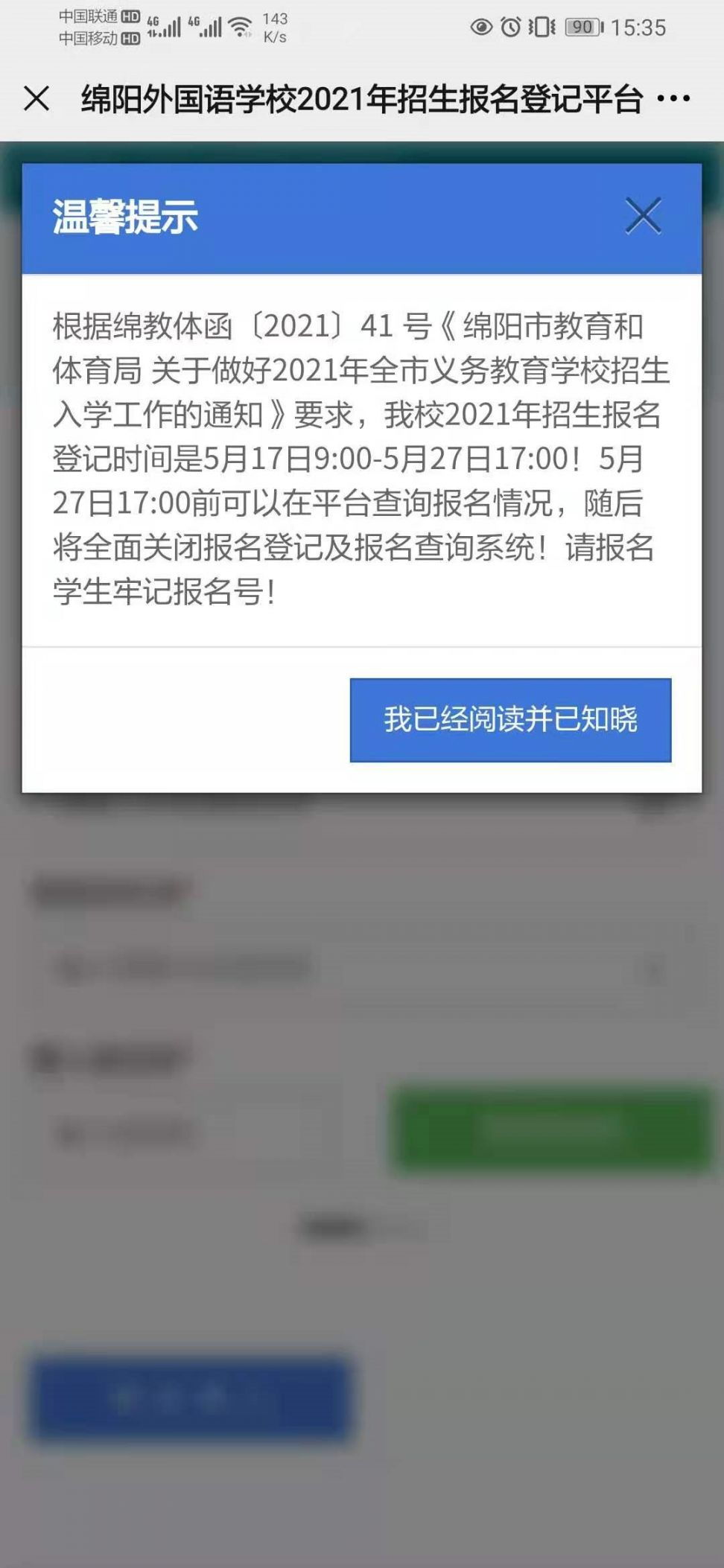This screenshot has height=1568, width=724.
Task: Tap 我已经阅读并已知晓 button
Action: click(x=511, y=720)
